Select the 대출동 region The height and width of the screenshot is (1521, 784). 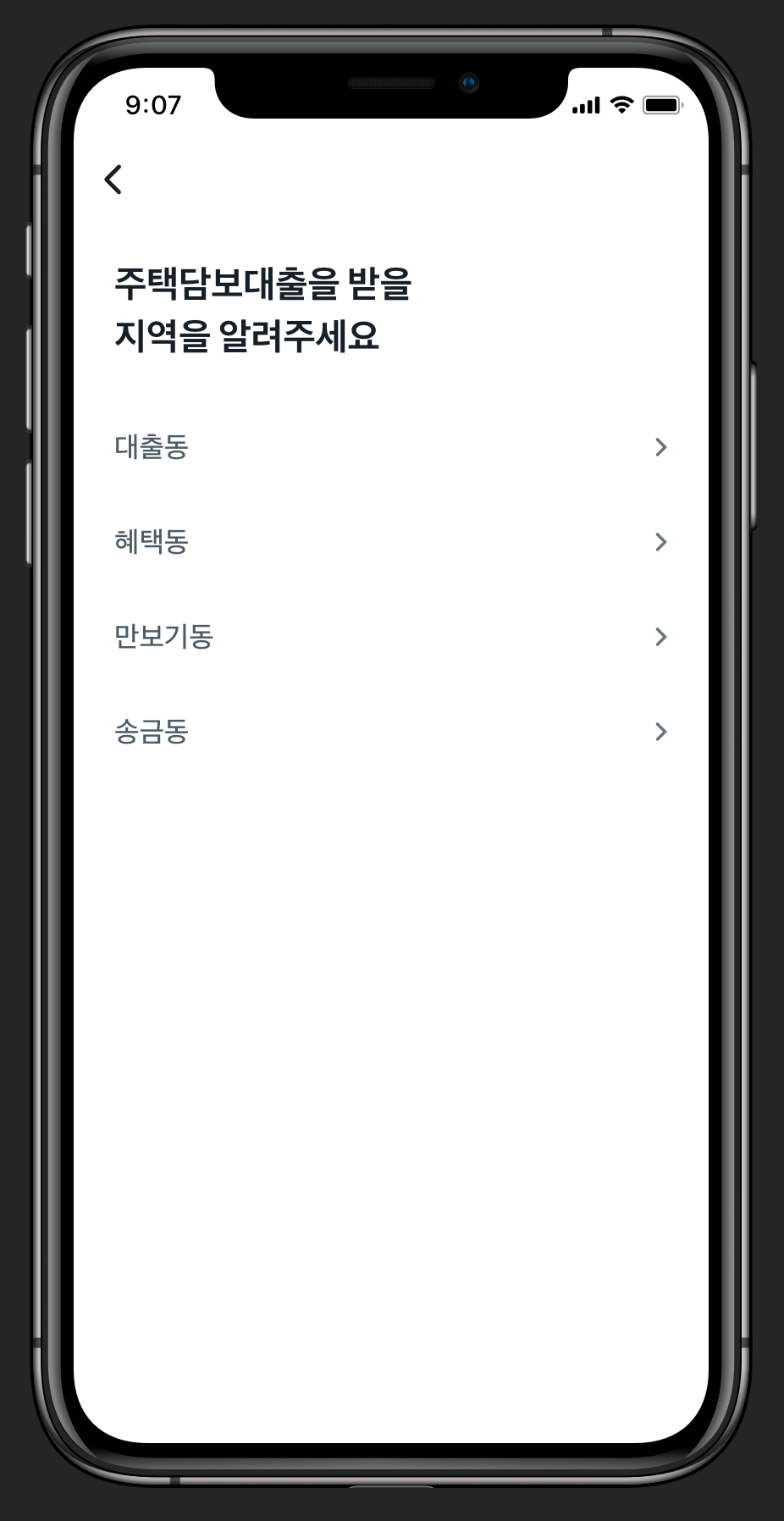pos(390,447)
